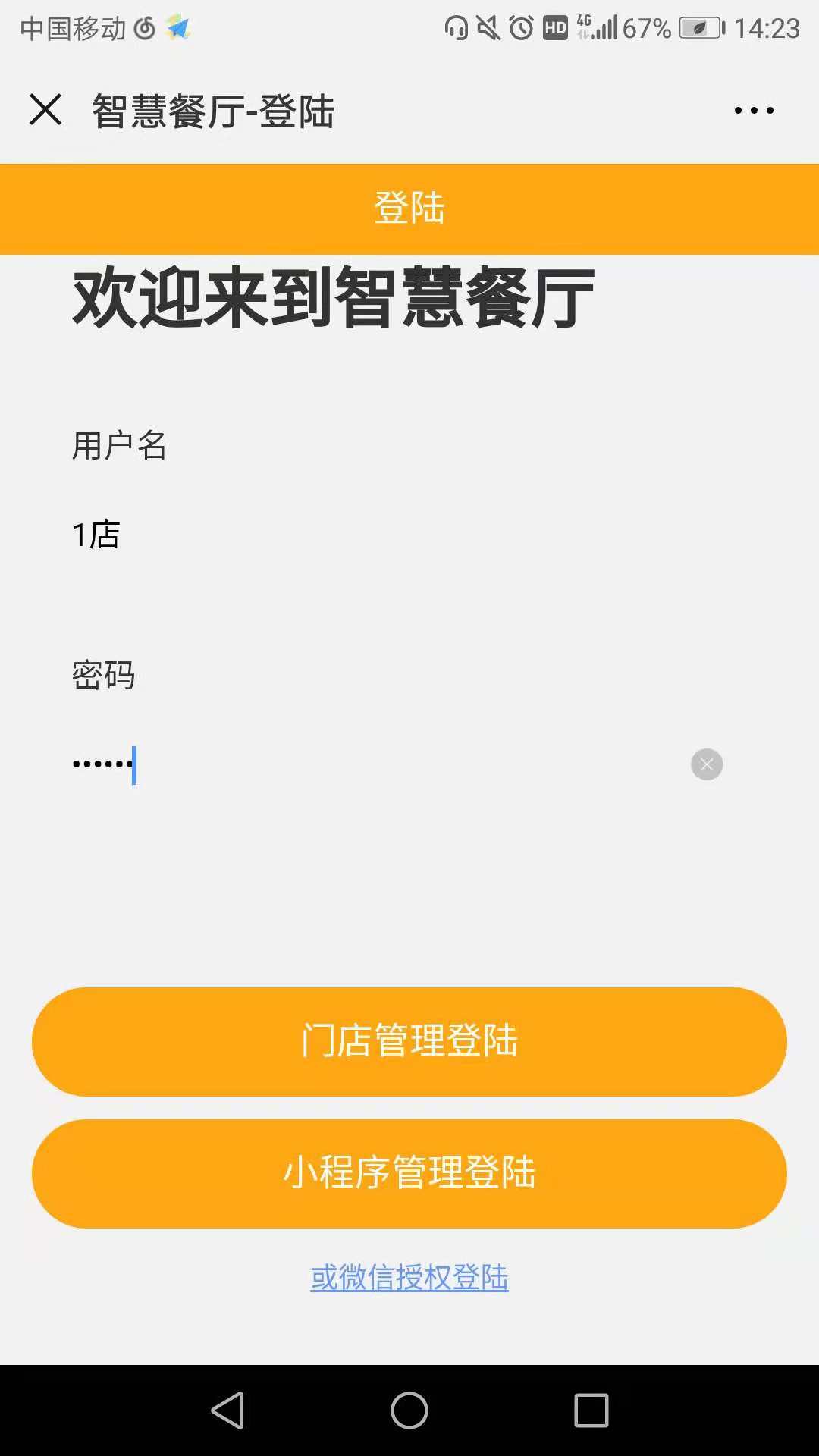Go back with the system back button
This screenshot has height=1456, width=819.
tap(227, 1410)
